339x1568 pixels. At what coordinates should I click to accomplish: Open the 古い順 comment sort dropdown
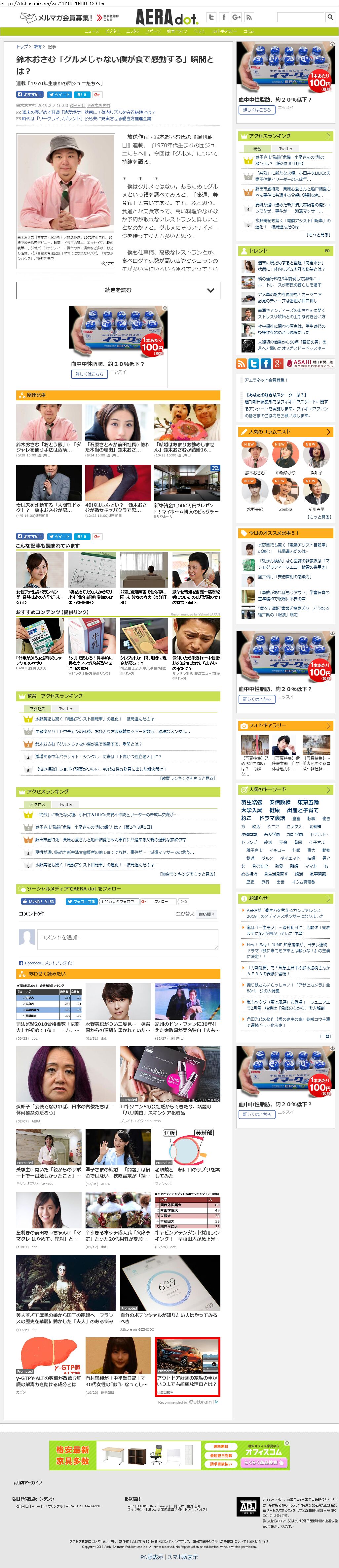[207, 914]
